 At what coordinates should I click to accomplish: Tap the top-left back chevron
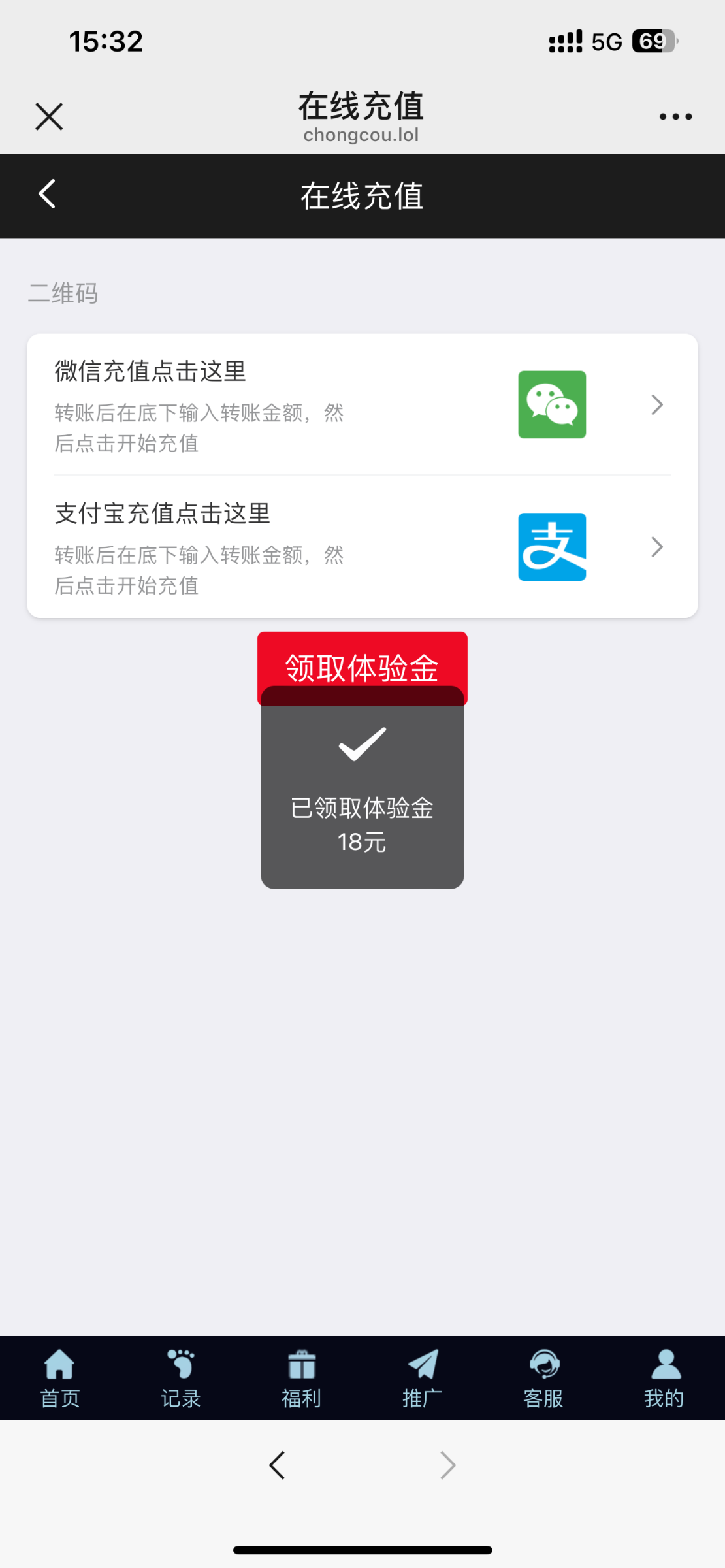coord(46,194)
